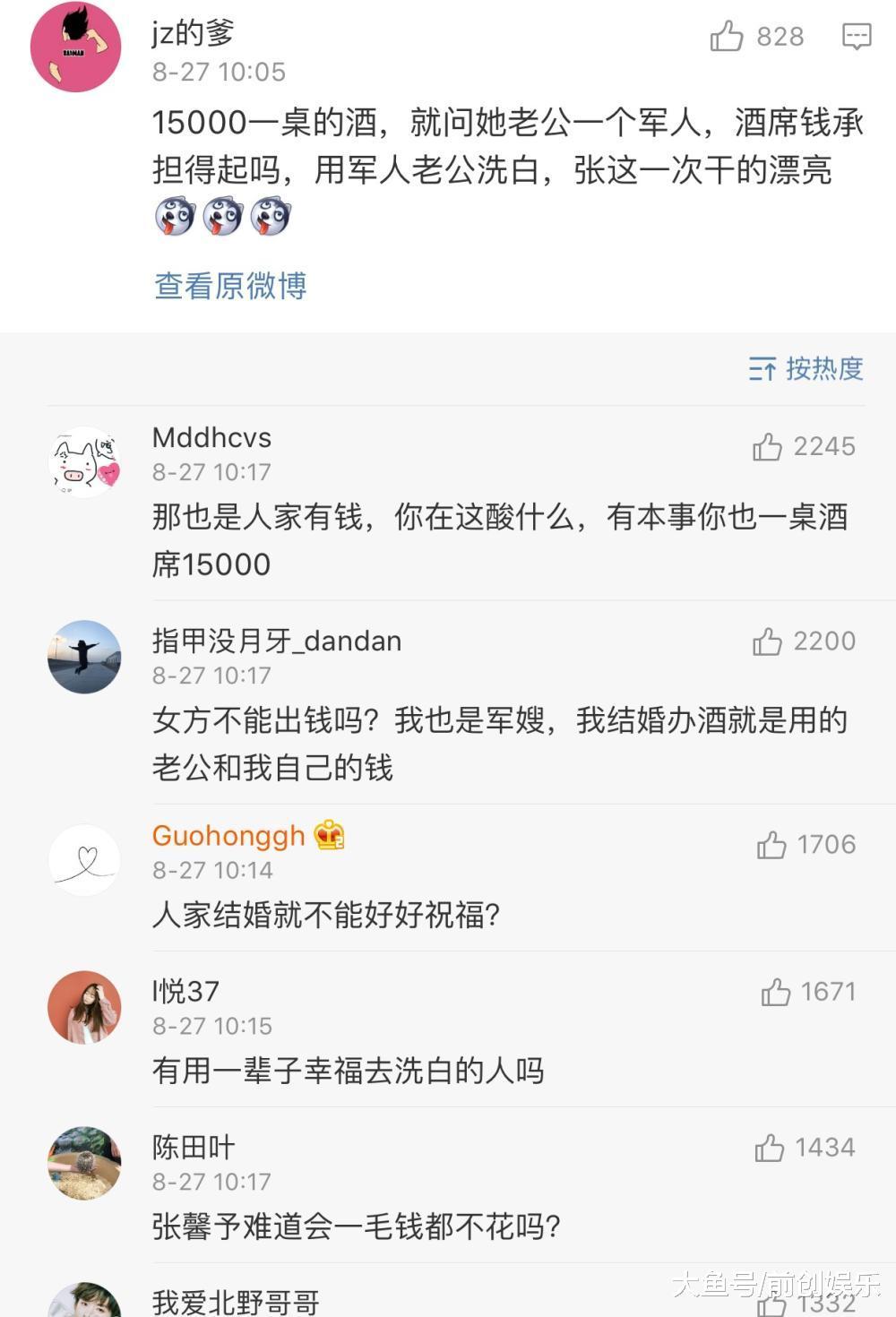896x1317 pixels.
Task: Visit Guohonggh's profile via the username
Action: click(228, 835)
